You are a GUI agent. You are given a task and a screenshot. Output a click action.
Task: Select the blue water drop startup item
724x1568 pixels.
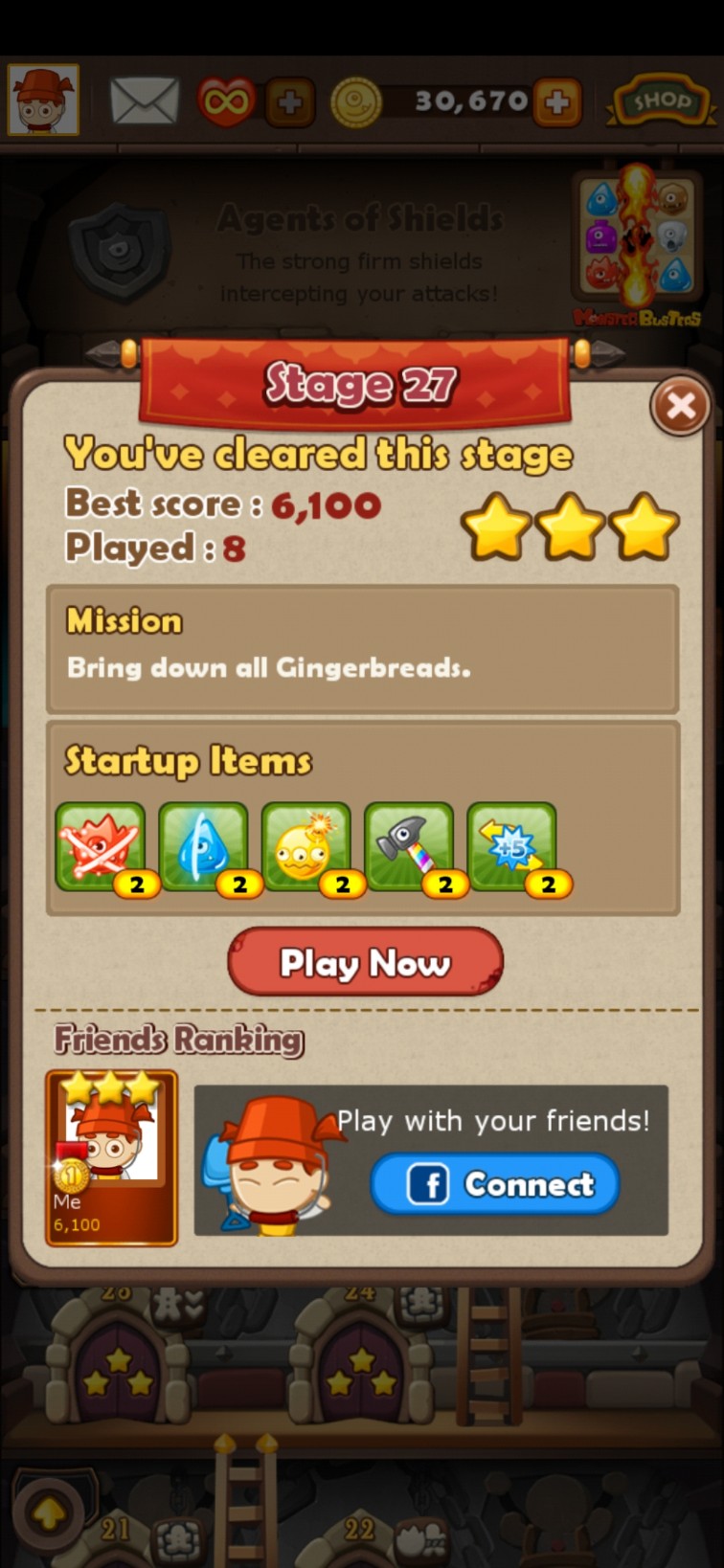click(x=203, y=847)
